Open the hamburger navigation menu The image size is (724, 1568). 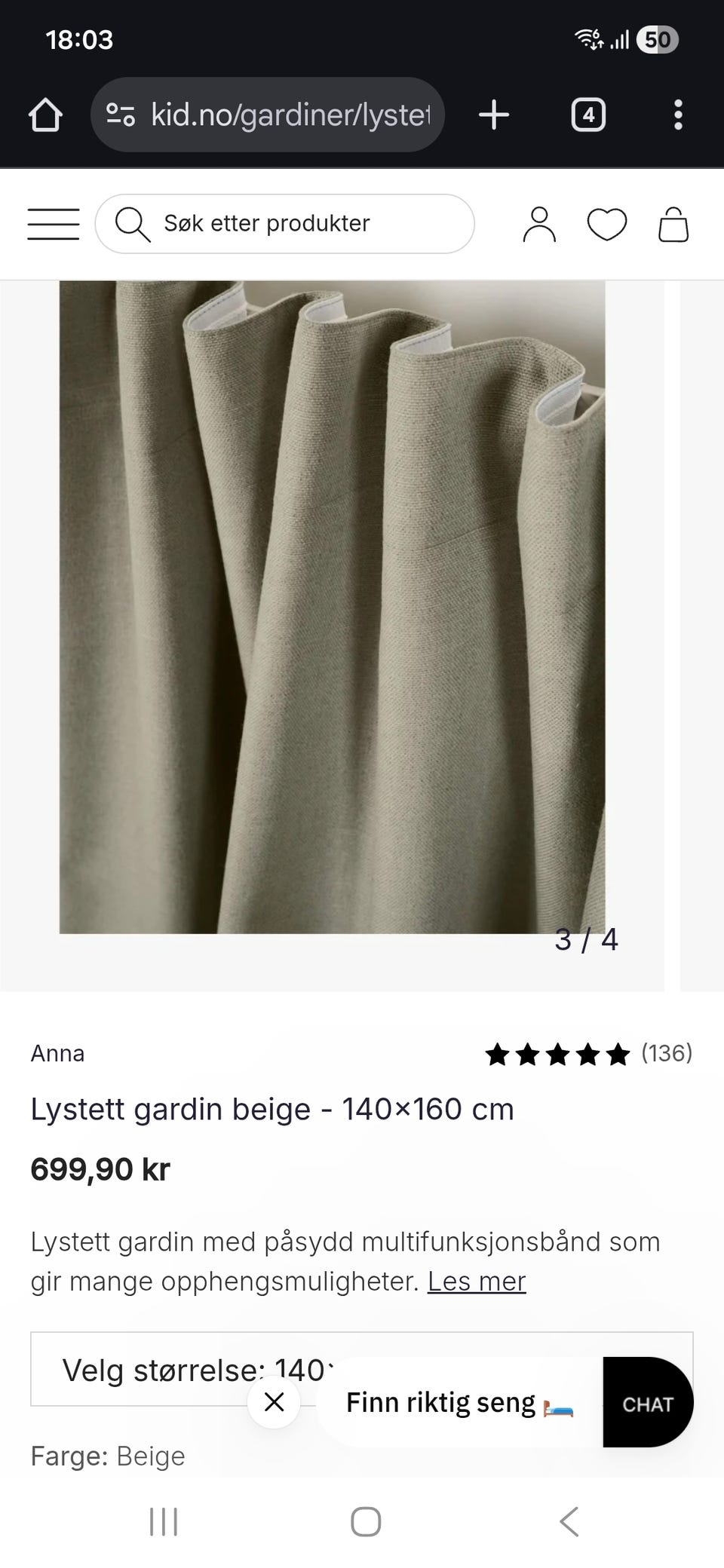click(x=53, y=223)
